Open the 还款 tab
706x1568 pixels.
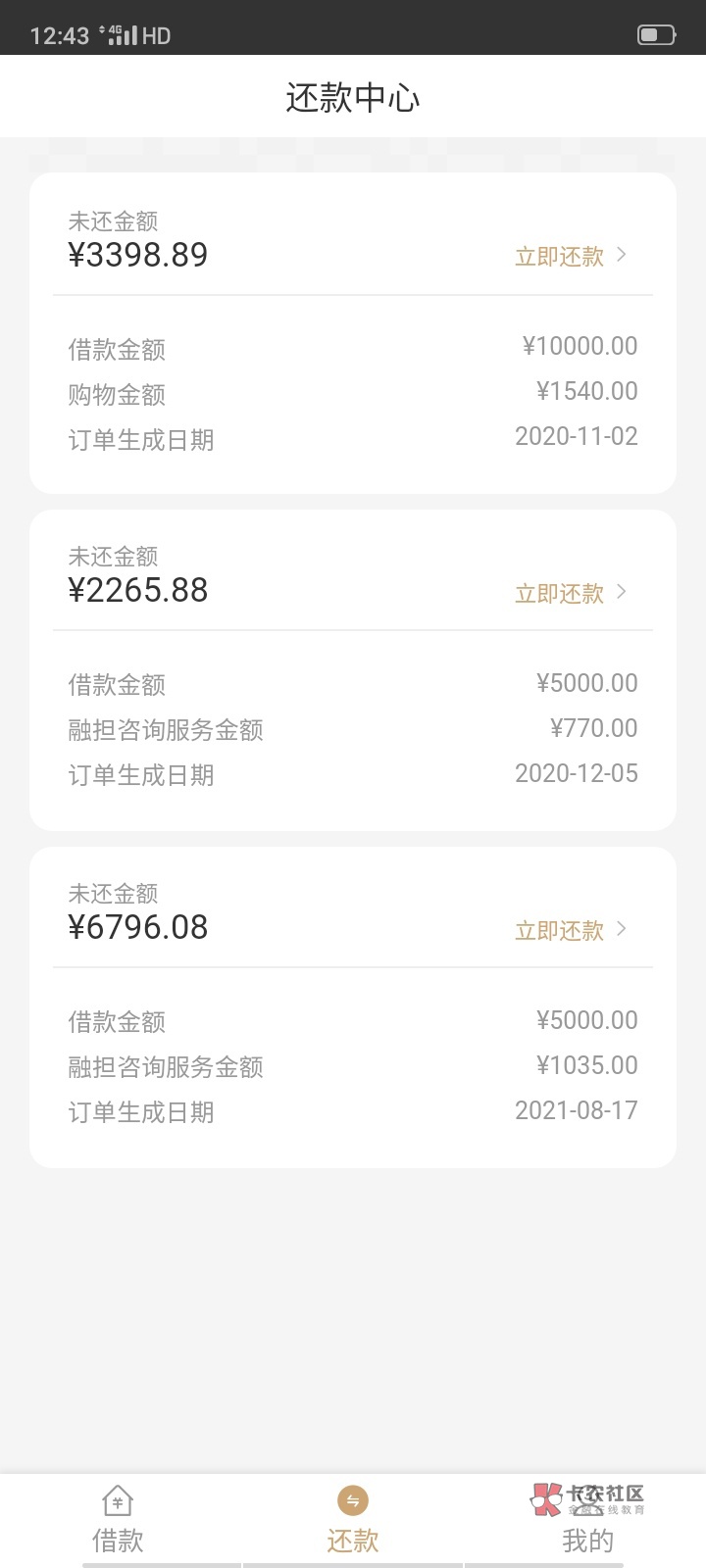pos(353,1520)
